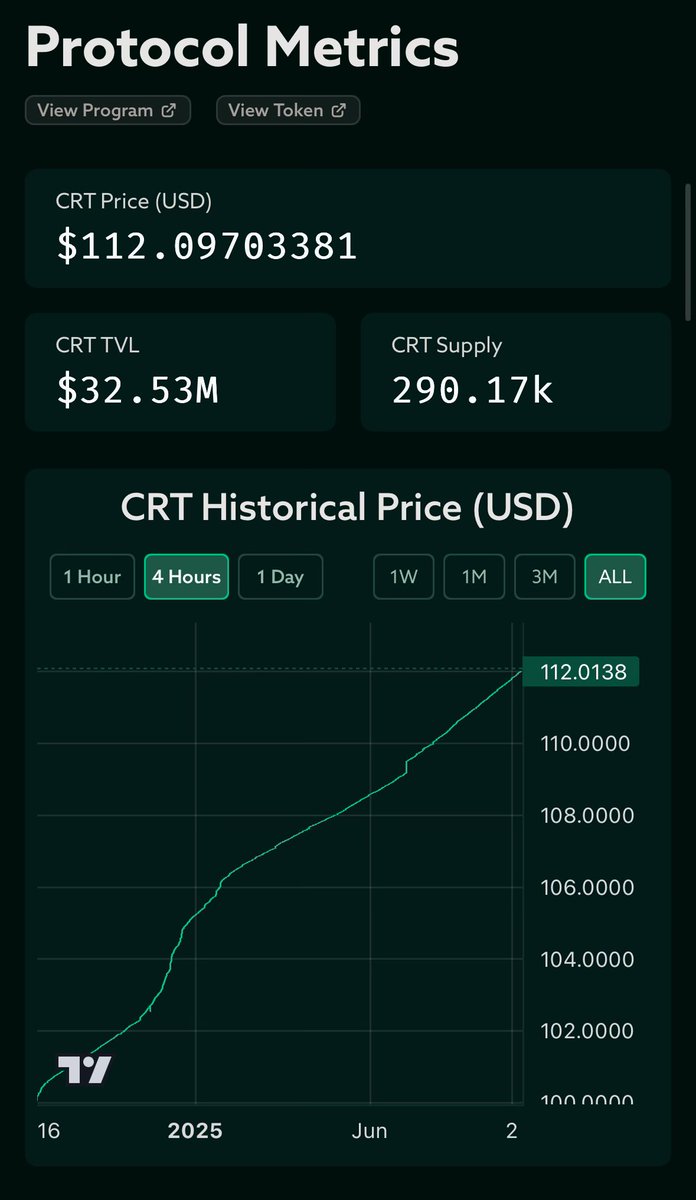Select the 1 Hour chart interval

[92, 577]
